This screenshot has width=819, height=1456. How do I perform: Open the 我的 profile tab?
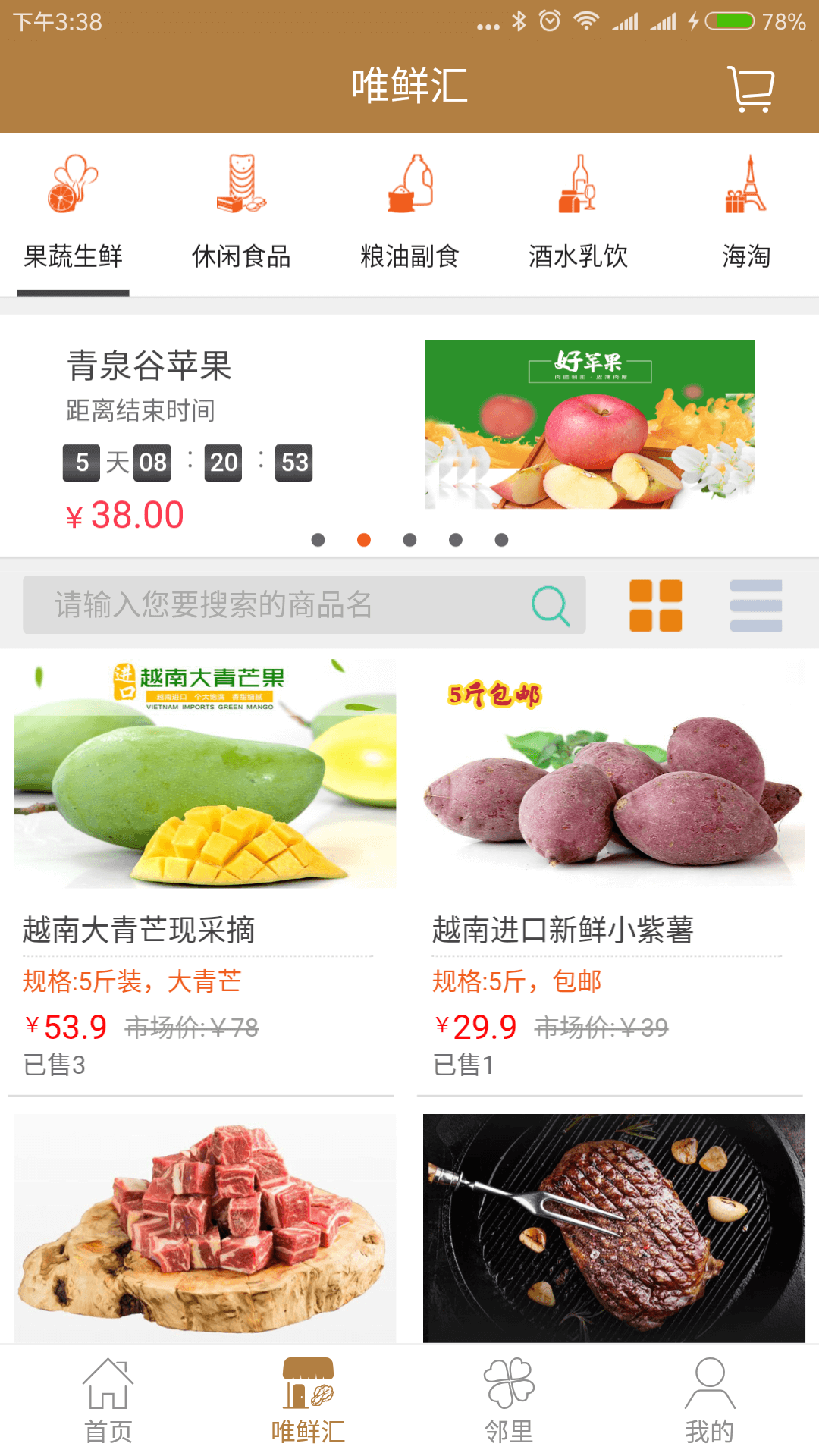pyautogui.click(x=710, y=1400)
